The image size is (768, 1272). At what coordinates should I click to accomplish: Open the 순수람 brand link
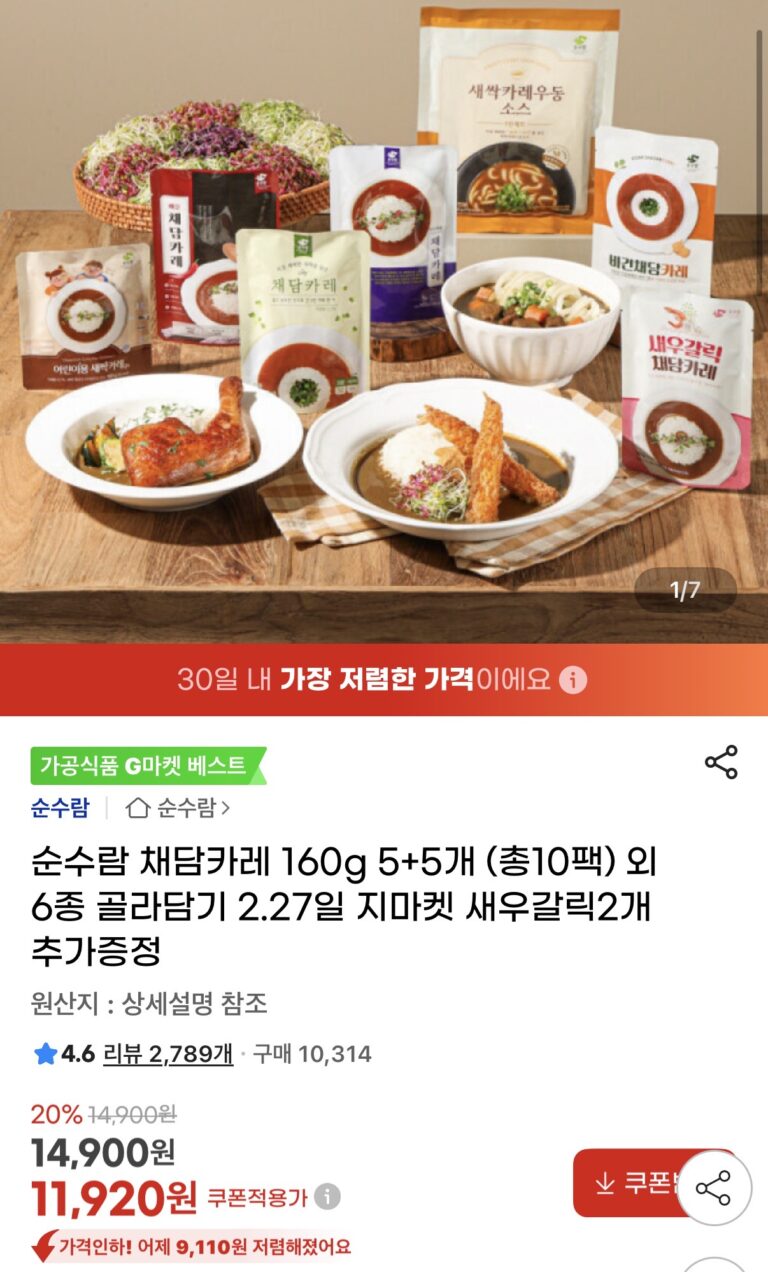pos(60,807)
